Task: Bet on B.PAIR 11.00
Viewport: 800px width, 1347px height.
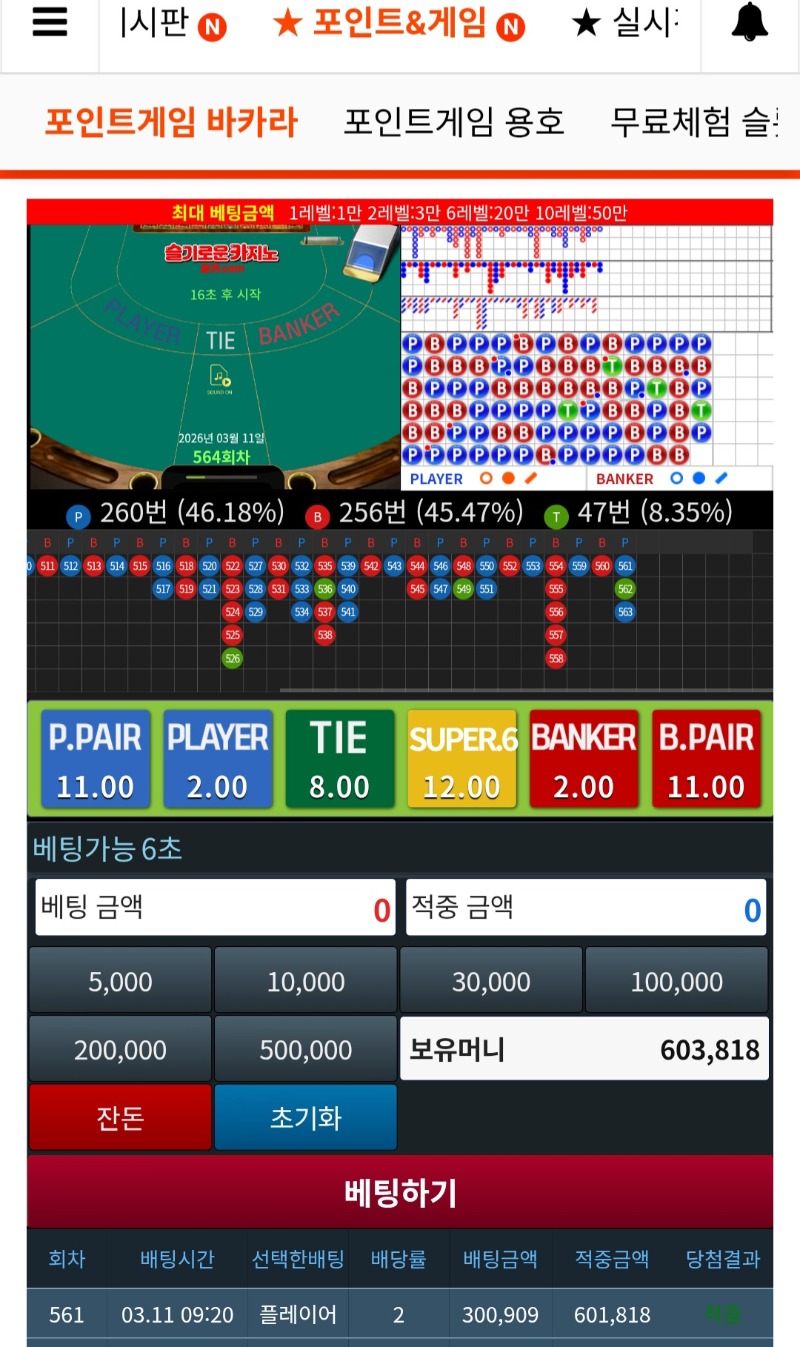Action: (x=706, y=760)
